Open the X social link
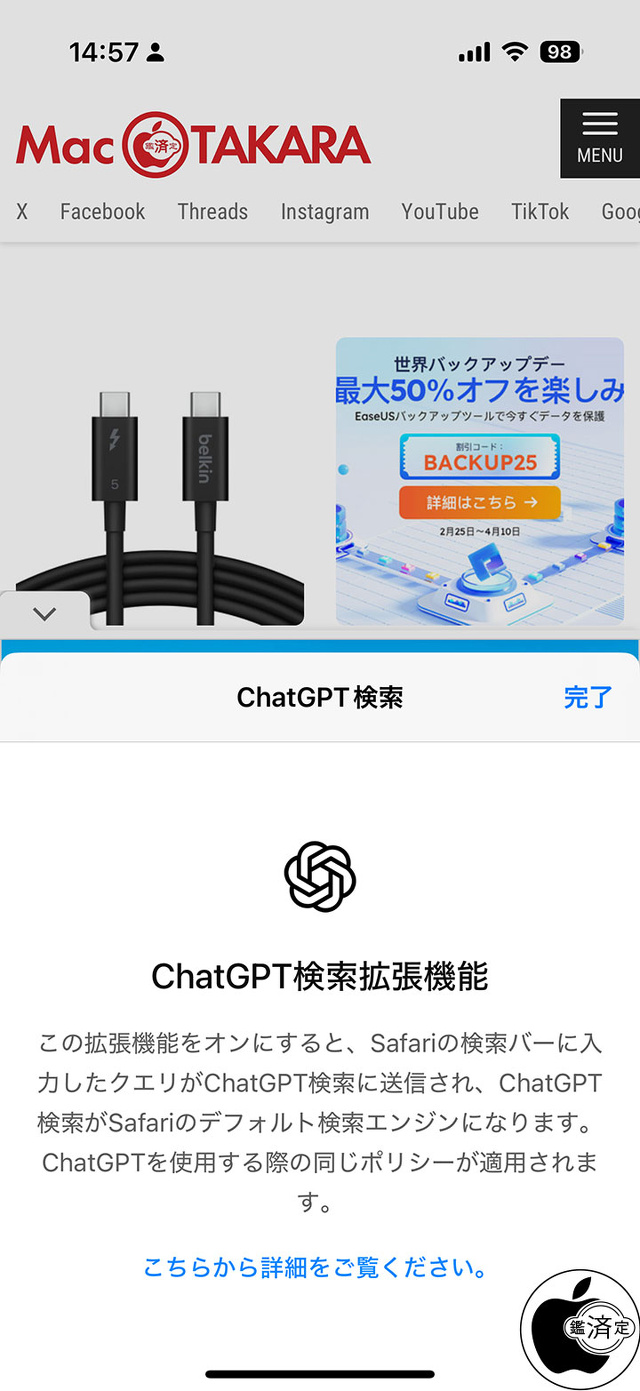The image size is (640, 1391). 22,212
